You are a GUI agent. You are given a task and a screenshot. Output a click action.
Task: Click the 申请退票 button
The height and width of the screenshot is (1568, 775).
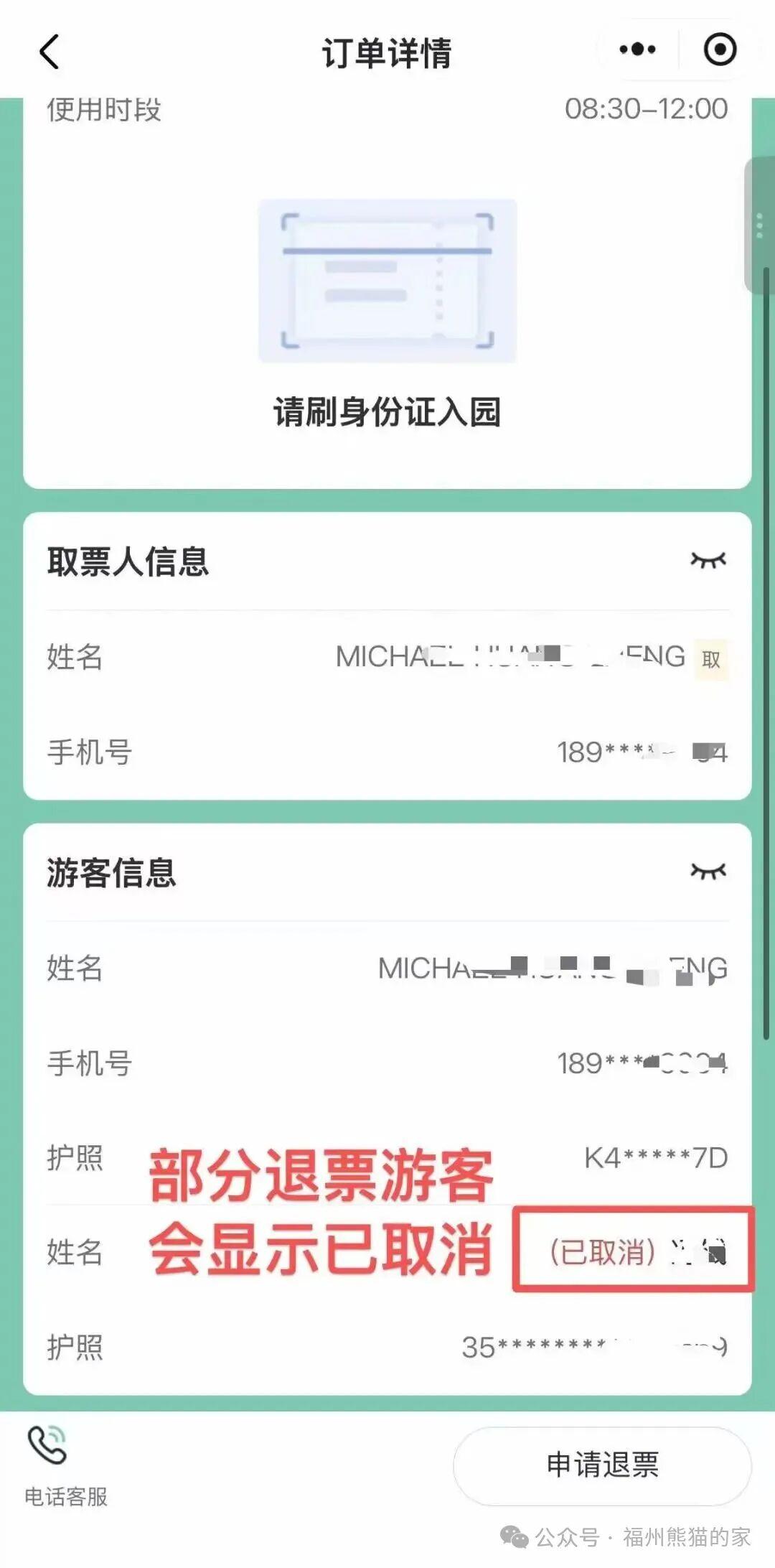(x=601, y=1465)
